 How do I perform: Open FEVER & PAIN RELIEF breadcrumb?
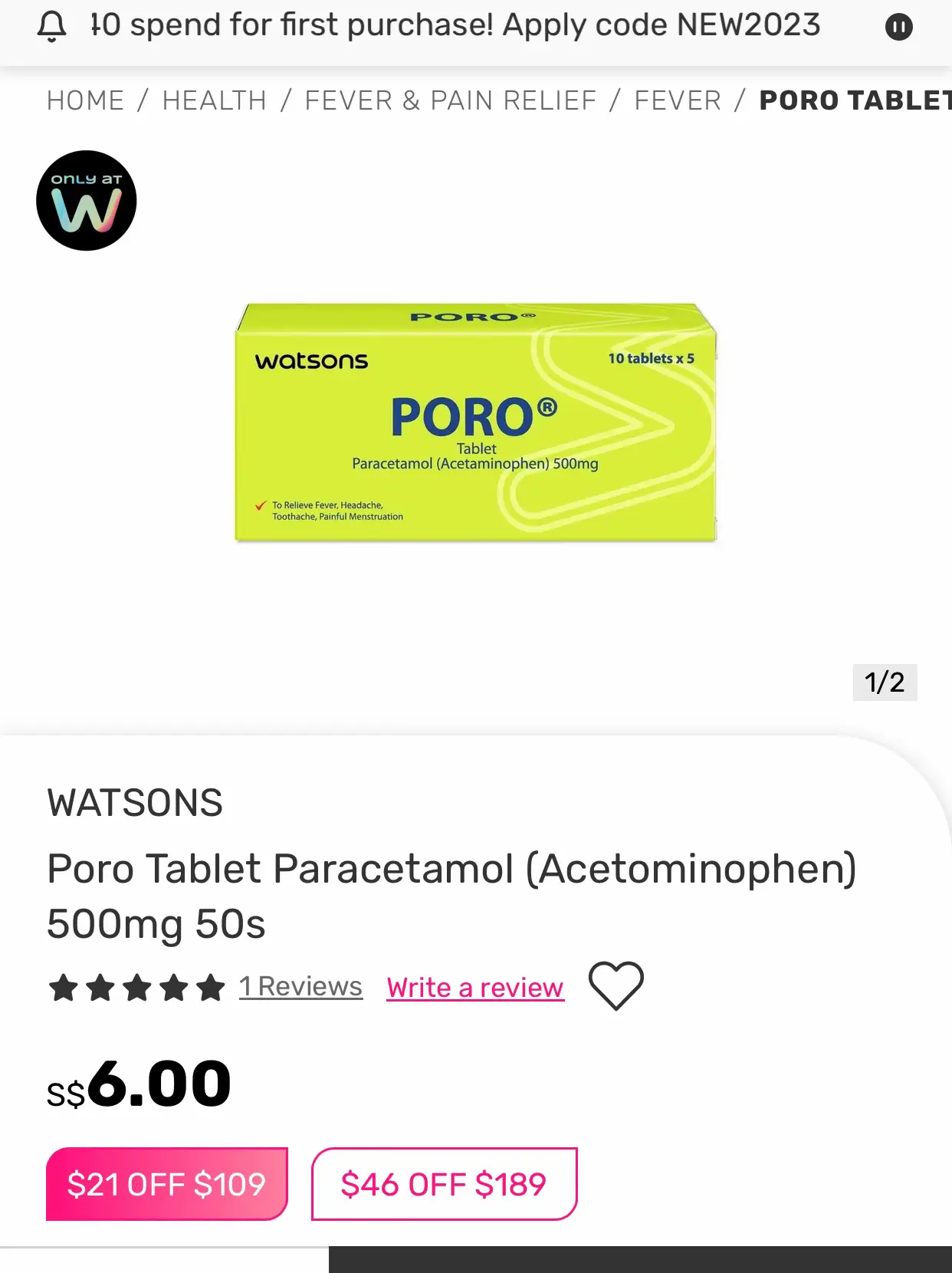coord(450,100)
